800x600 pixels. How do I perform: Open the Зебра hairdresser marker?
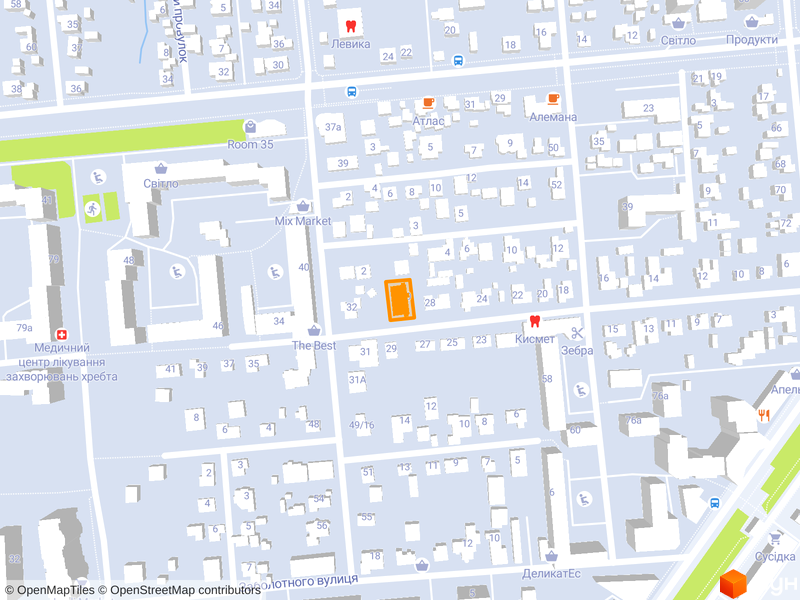pyautogui.click(x=577, y=333)
